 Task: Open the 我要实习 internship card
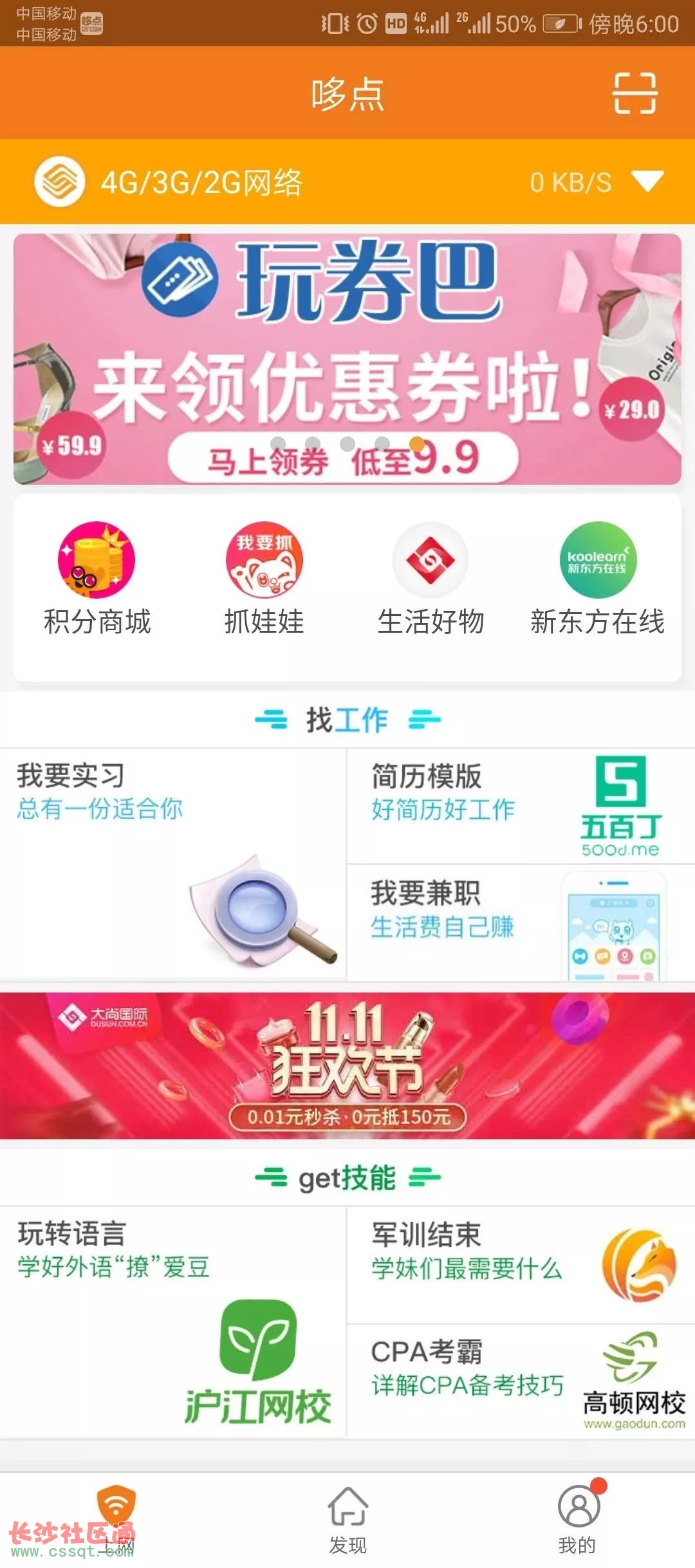click(x=172, y=864)
